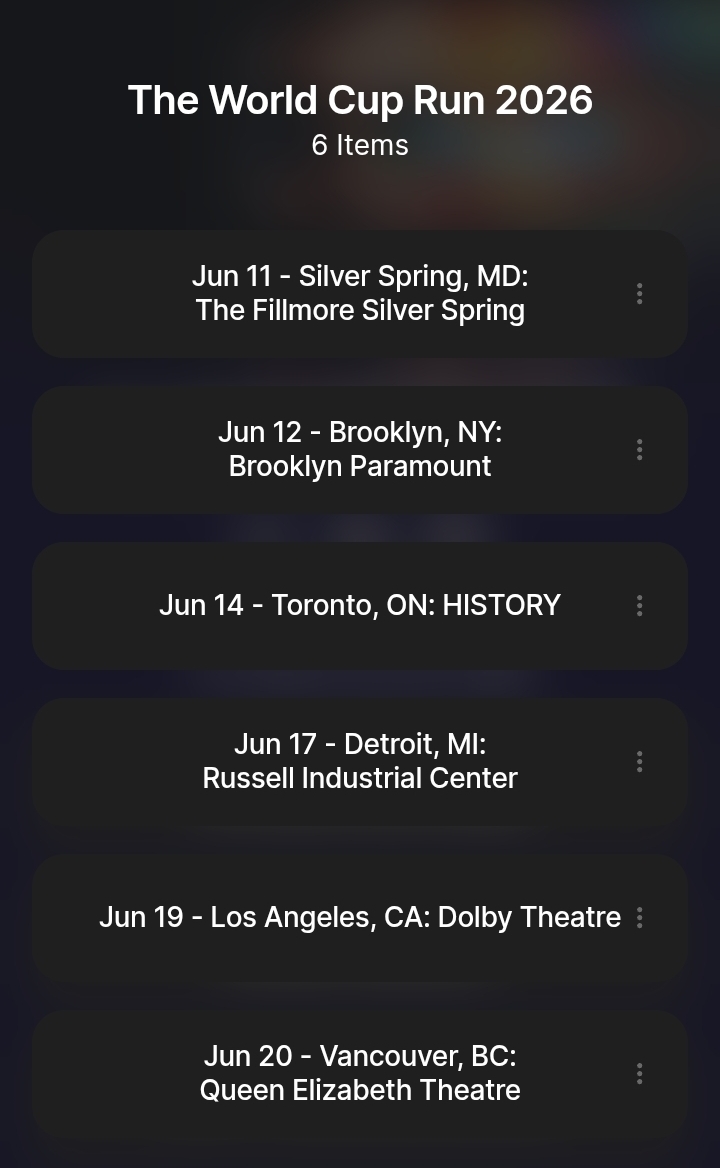Open options for The Fillmore Silver Spring

coord(639,293)
